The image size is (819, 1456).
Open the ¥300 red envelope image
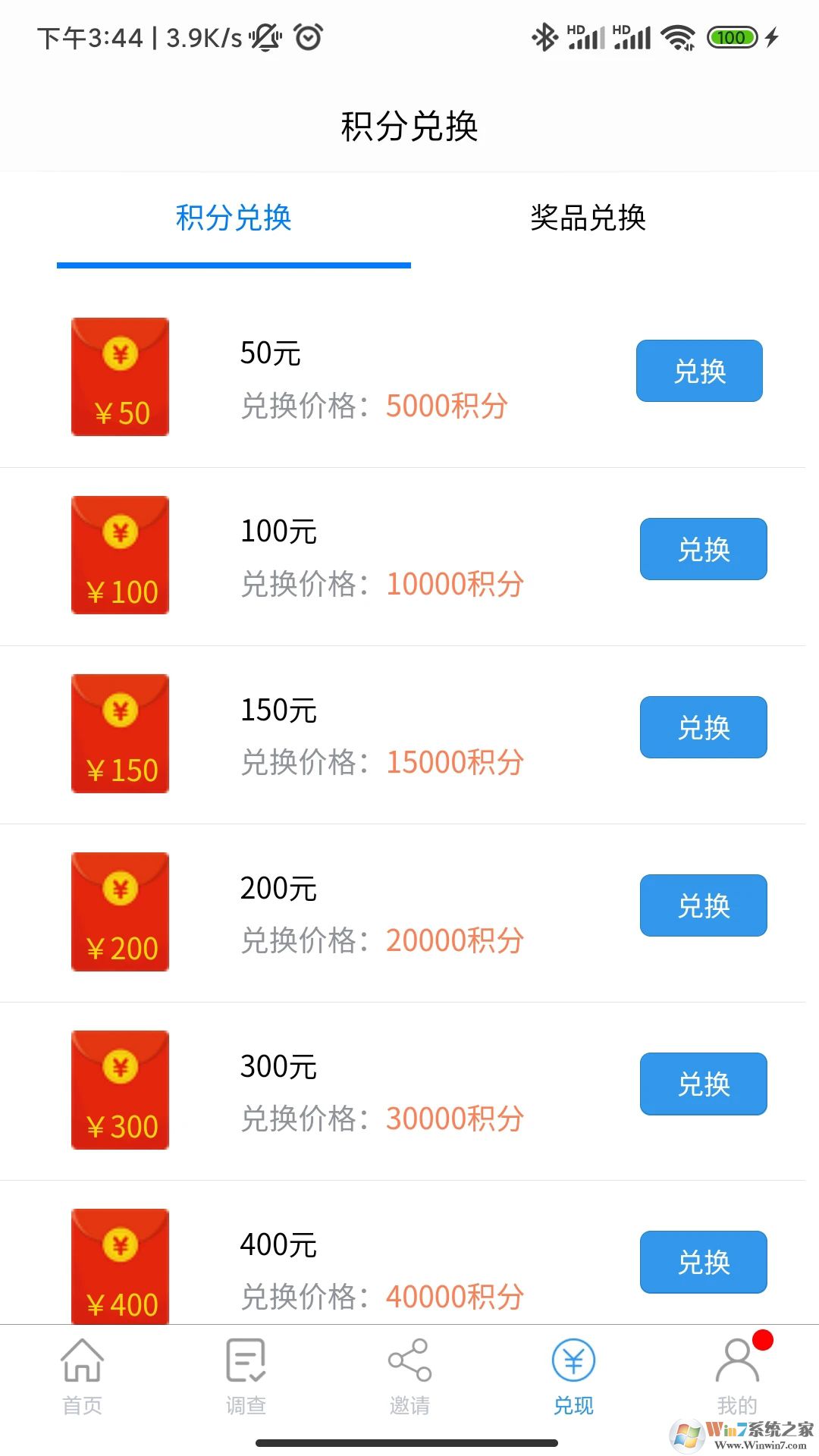click(119, 1090)
